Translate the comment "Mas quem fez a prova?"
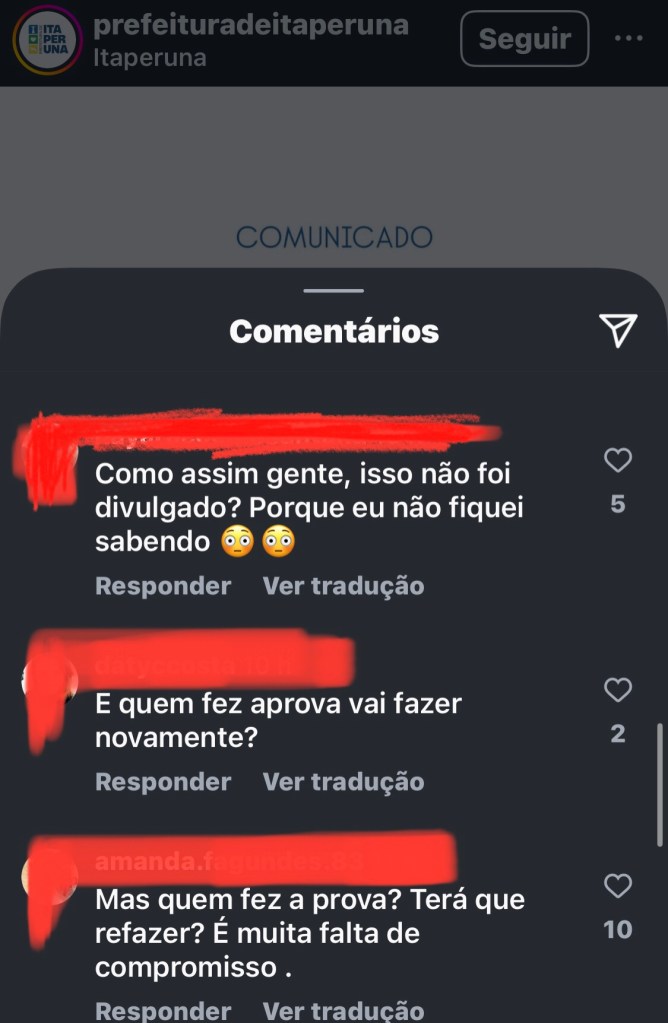 click(343, 1010)
